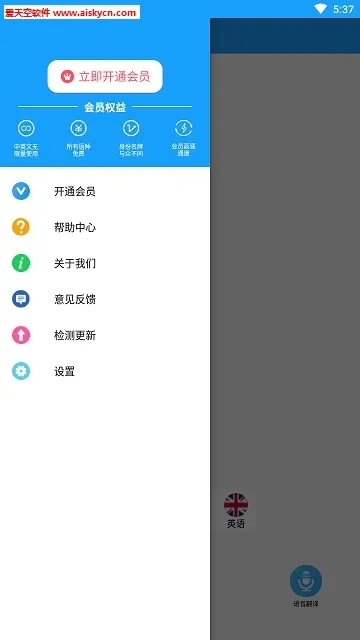
Task: Open 关于我们 about page
Action: [105, 263]
